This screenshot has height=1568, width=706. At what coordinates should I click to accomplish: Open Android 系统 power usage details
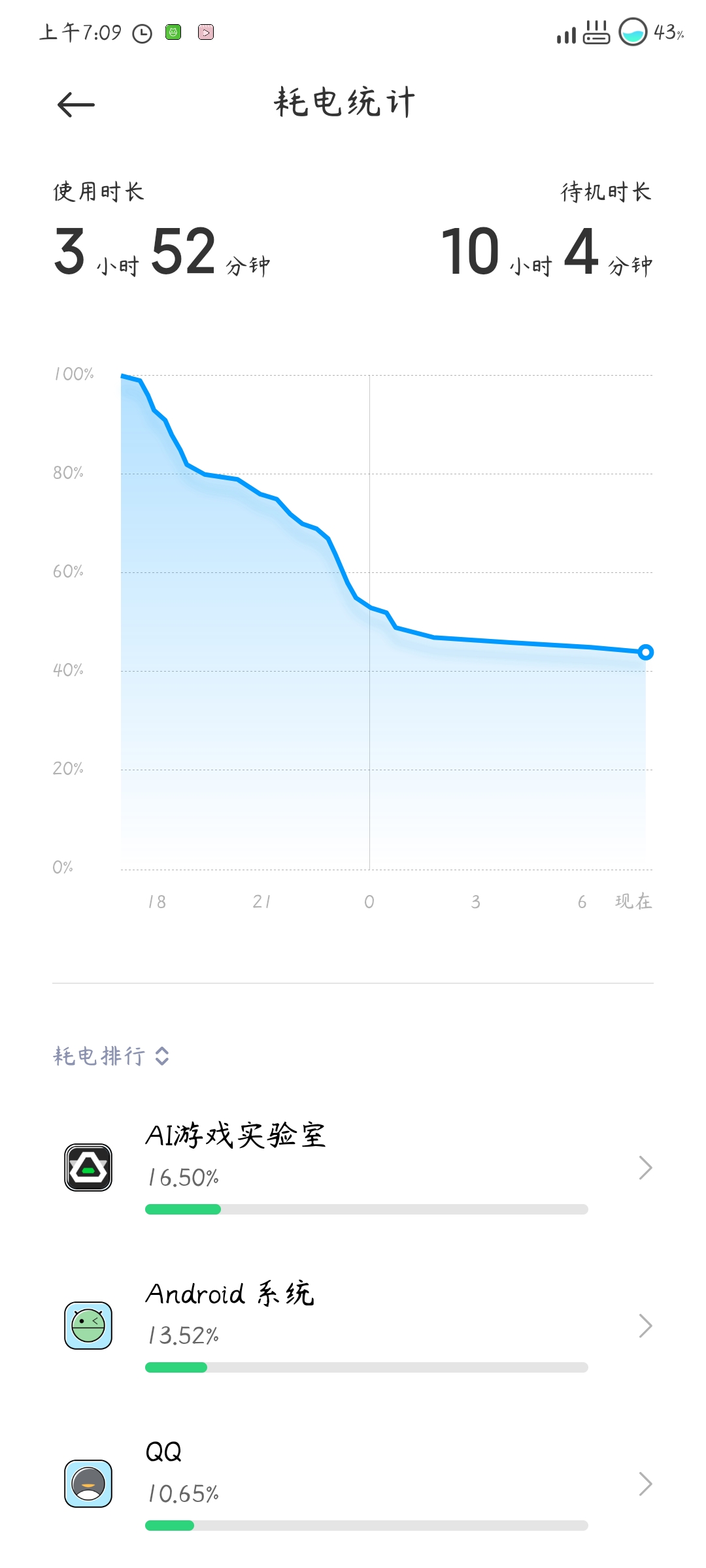[353, 1326]
